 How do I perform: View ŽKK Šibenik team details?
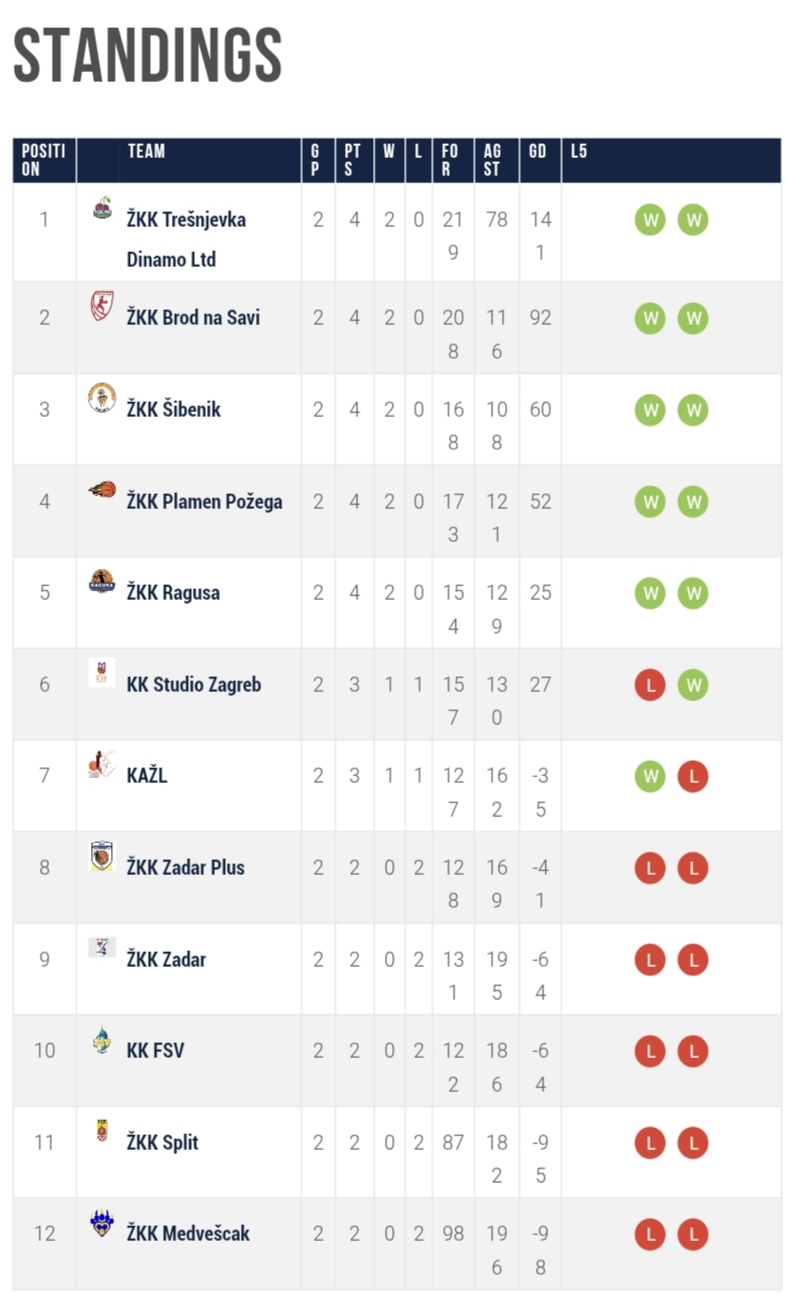tap(173, 409)
